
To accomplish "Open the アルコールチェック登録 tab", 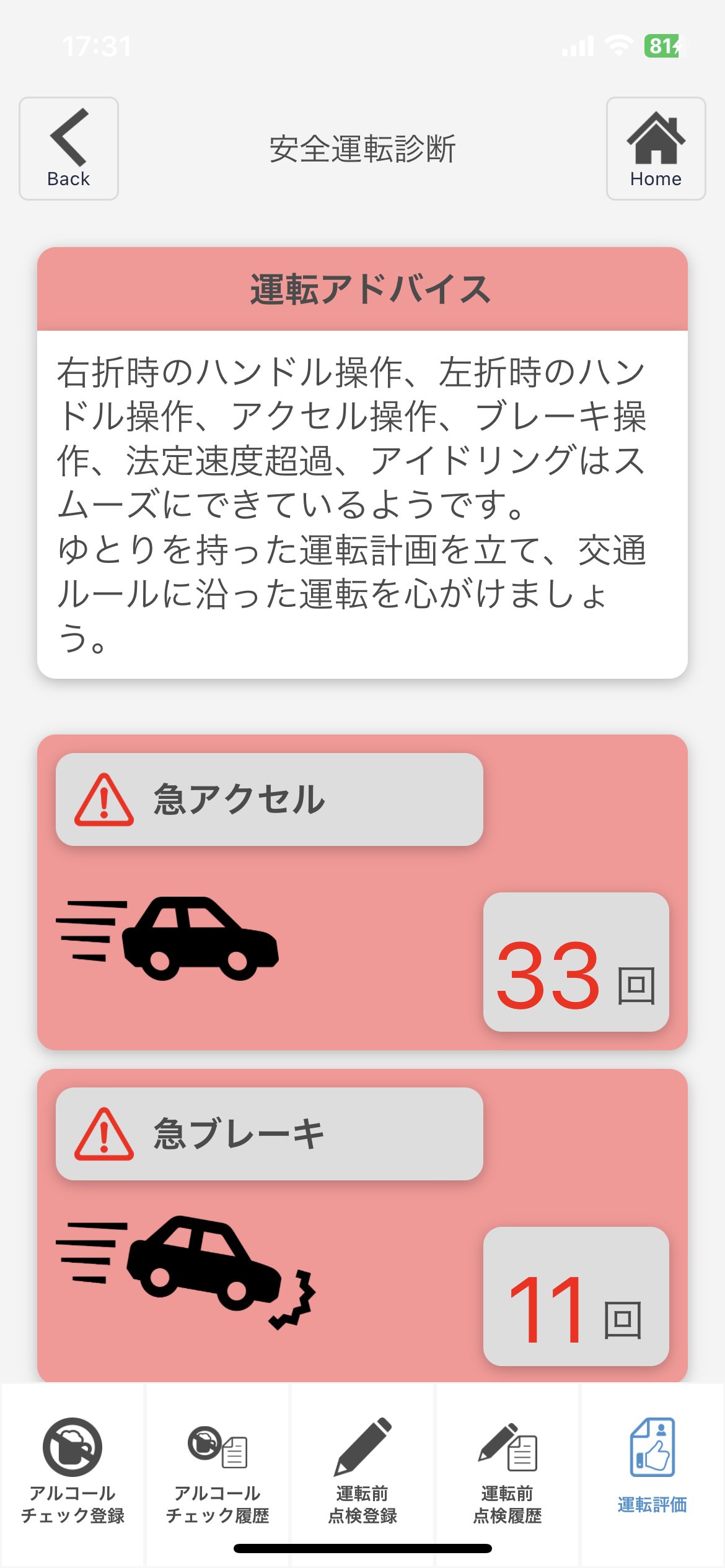I will (72, 1469).
